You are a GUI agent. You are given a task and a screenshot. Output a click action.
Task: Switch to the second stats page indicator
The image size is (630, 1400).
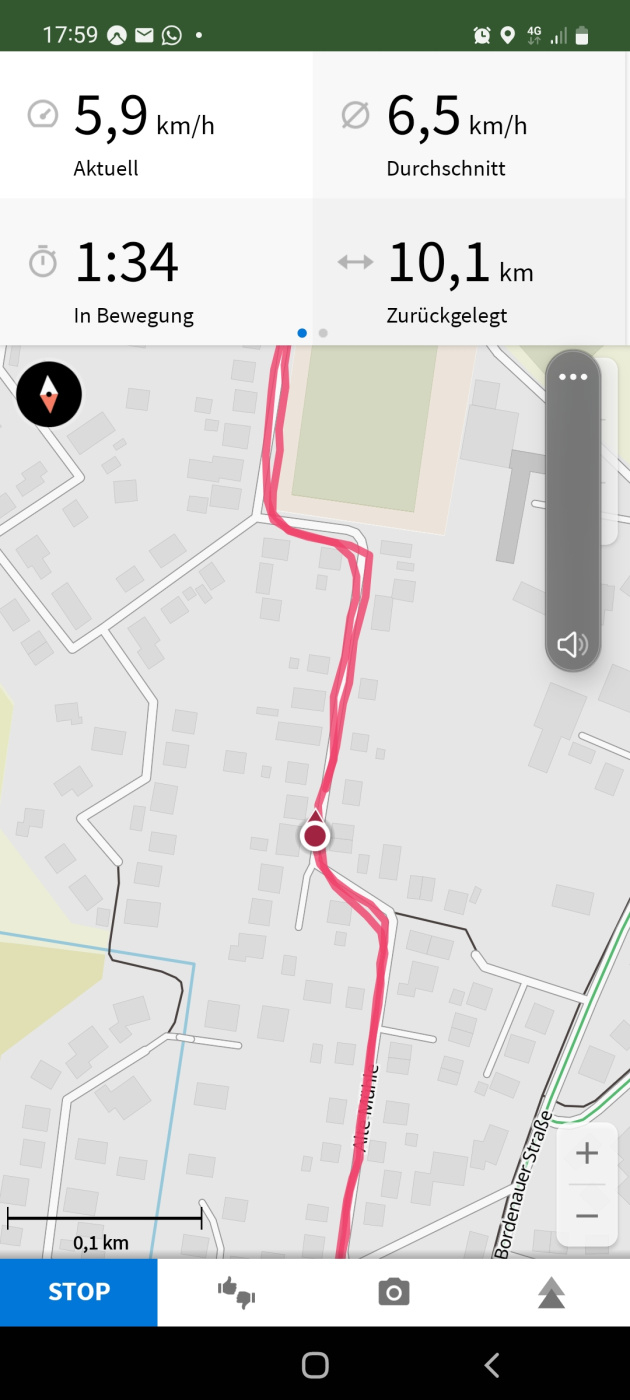click(x=323, y=333)
